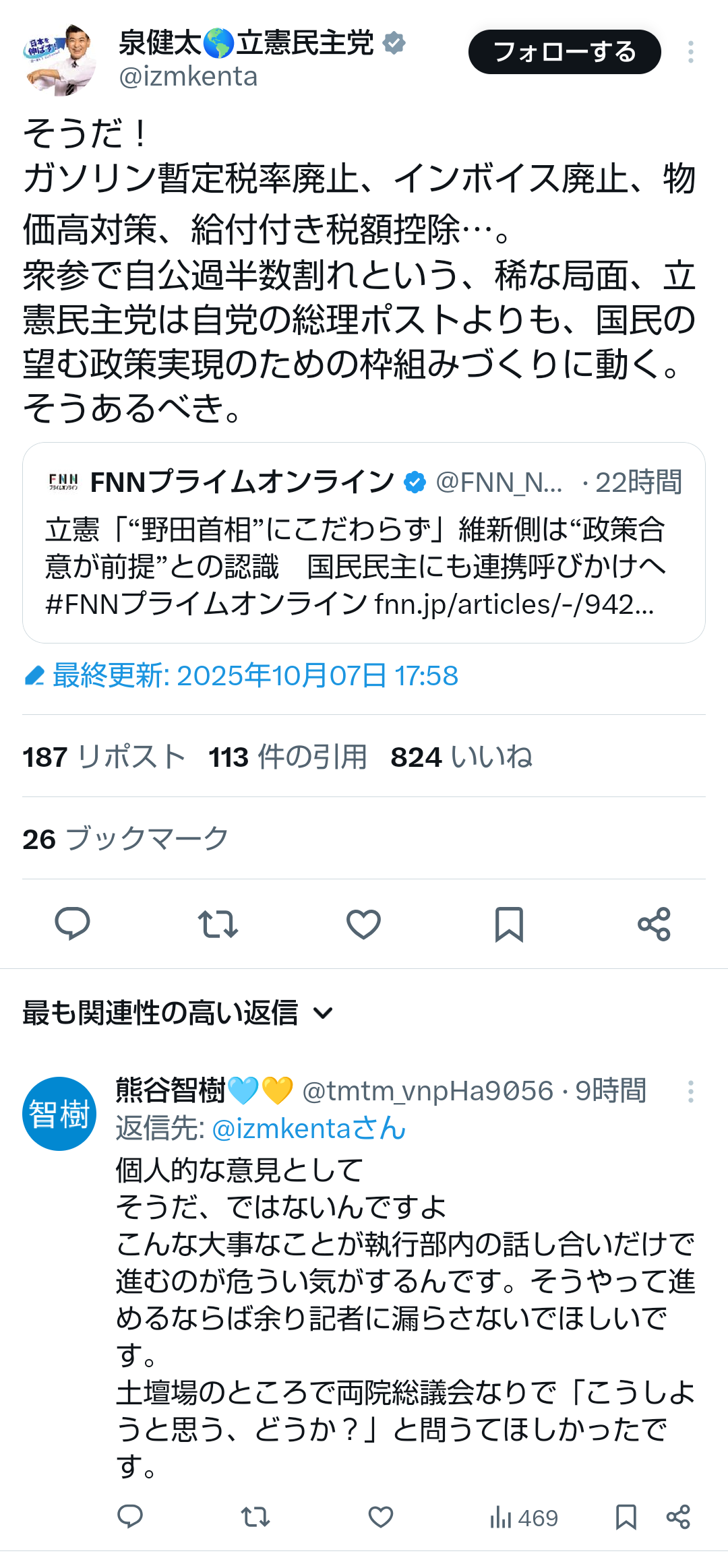
Task: View the 187 リポスト list
Action: 104,757
